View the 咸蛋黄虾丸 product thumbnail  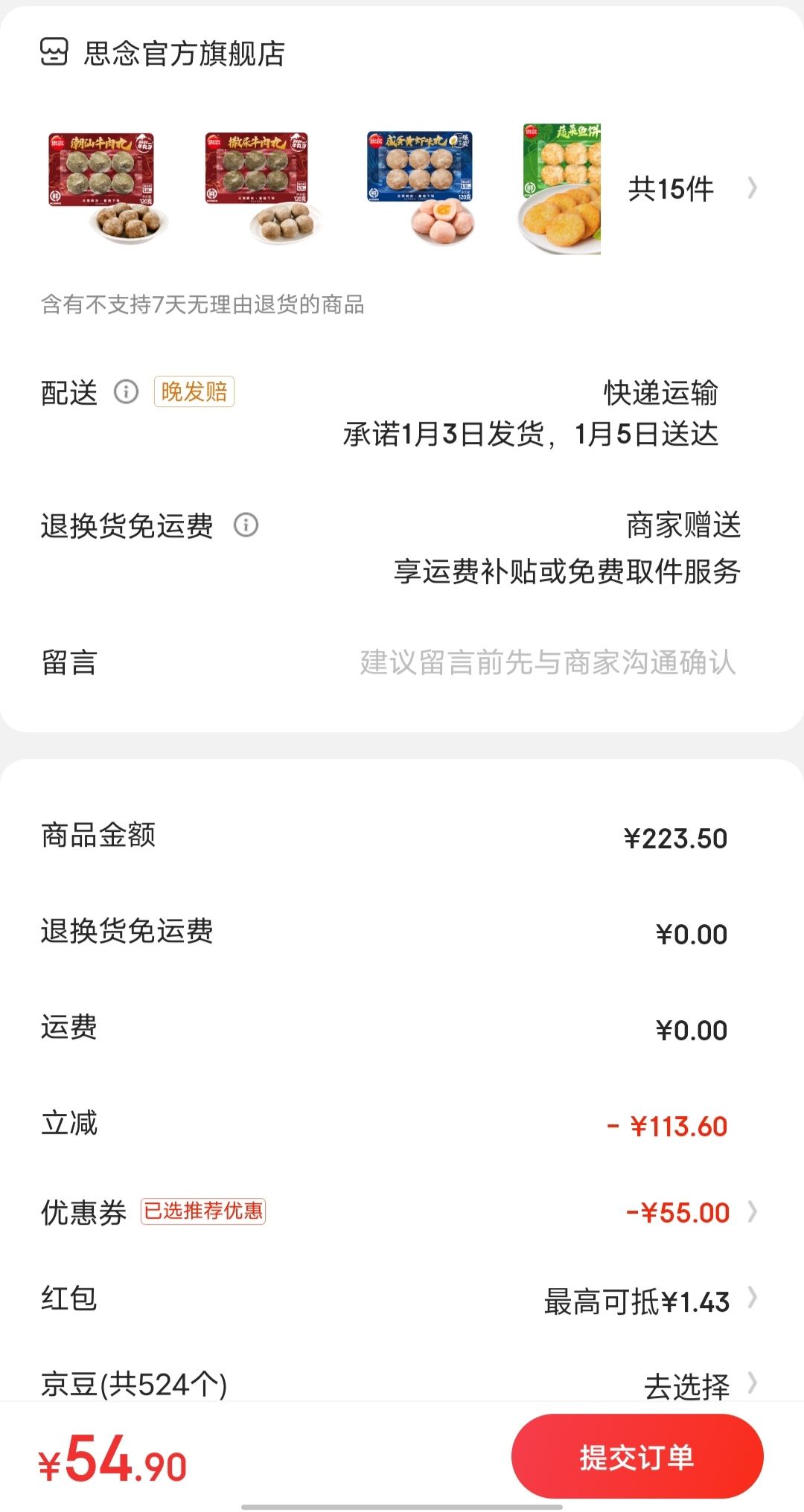(x=421, y=189)
